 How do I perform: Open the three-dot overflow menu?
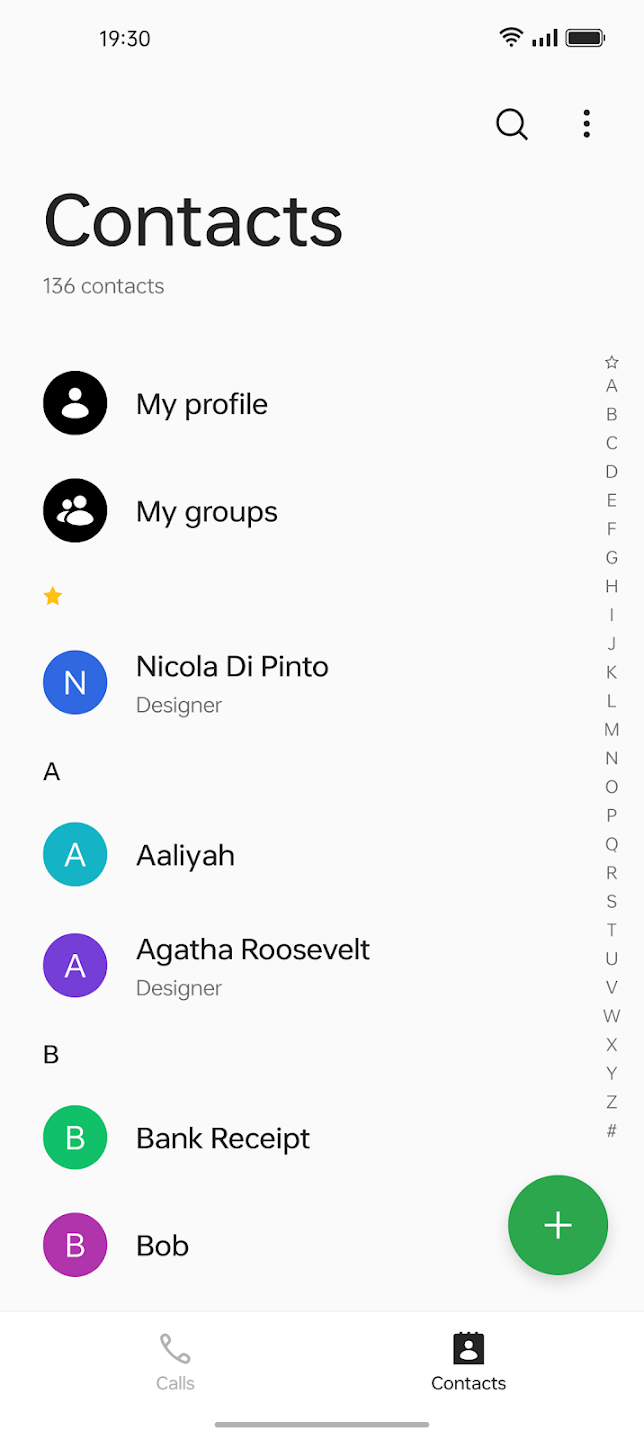point(586,124)
